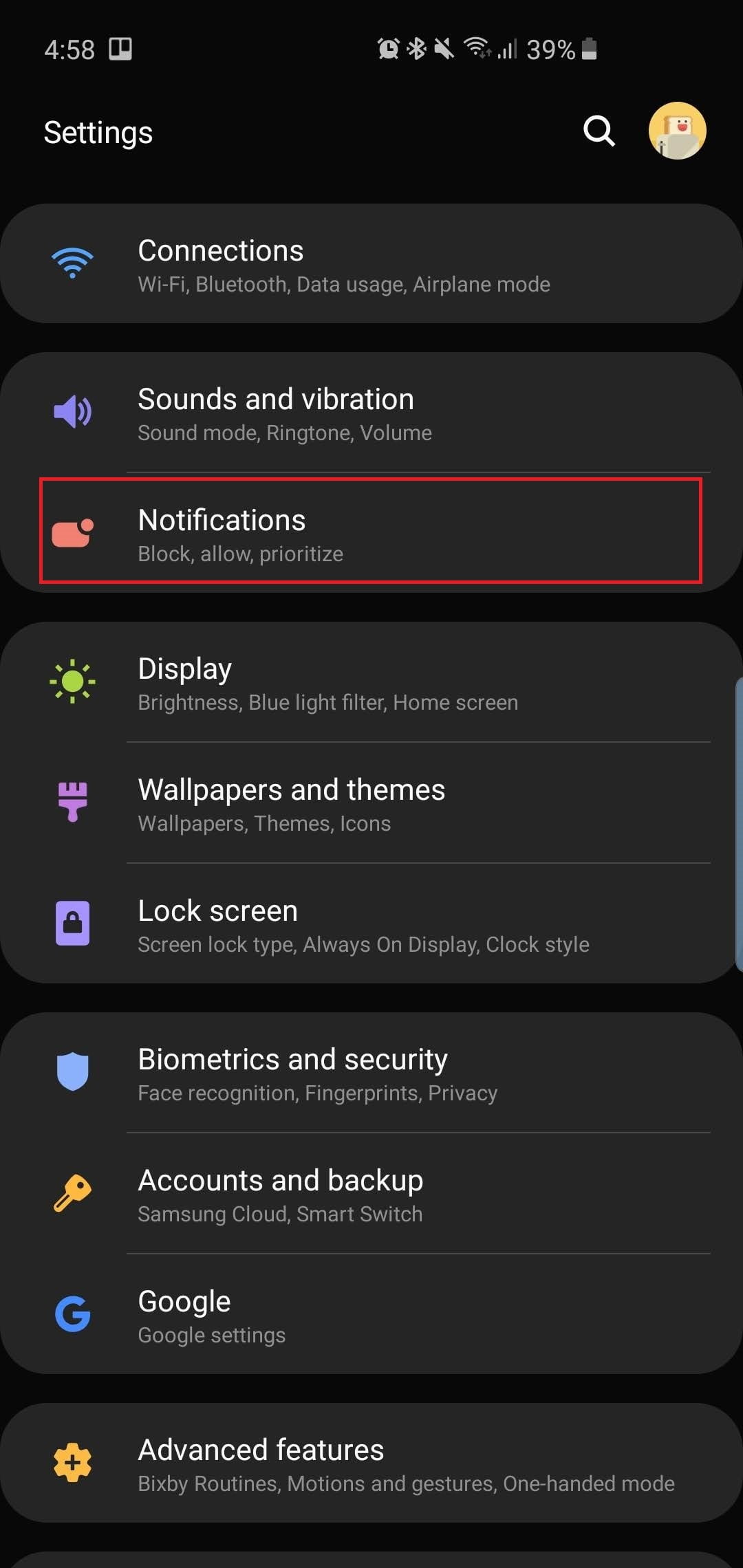Click the speaker icon for Sounds and vibration
Screen dimensions: 743x1568
[x=72, y=411]
